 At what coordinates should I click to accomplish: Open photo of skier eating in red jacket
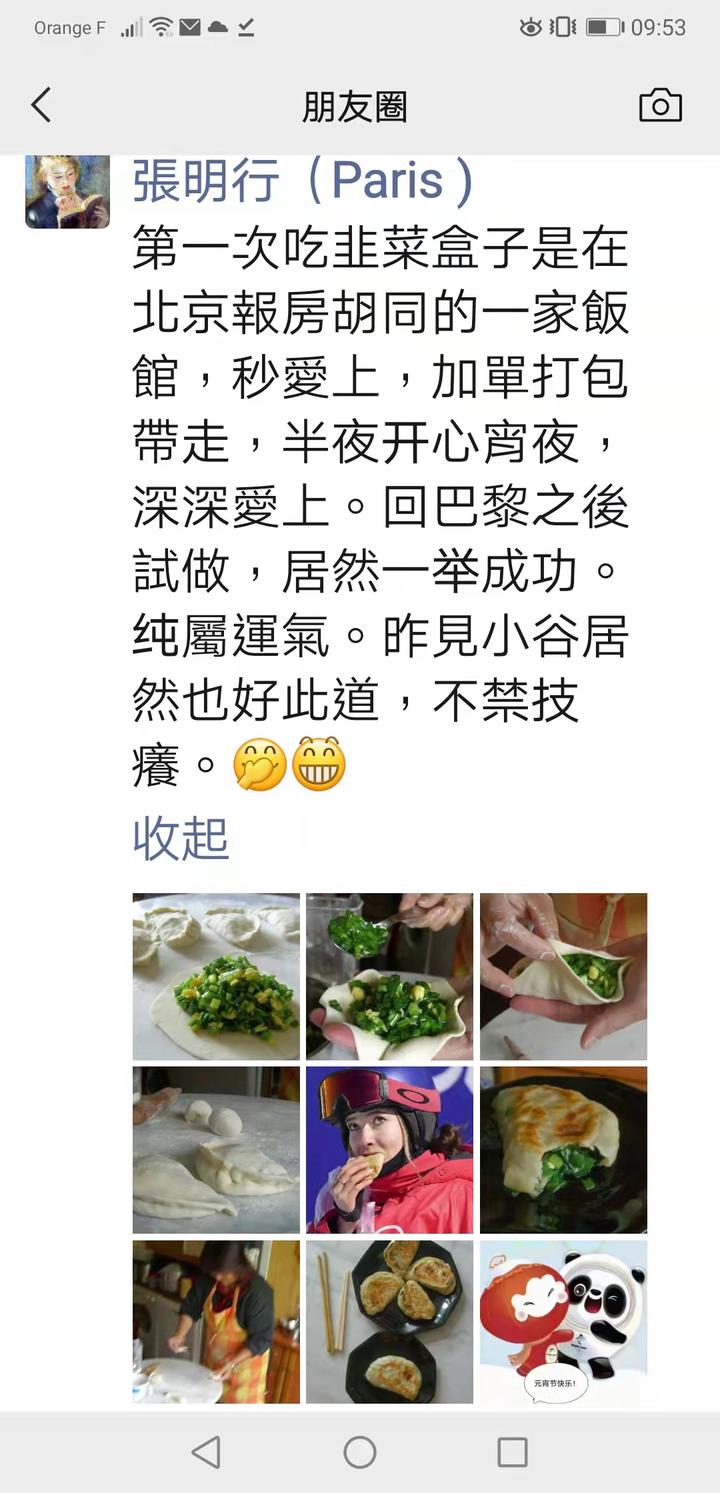389,1149
